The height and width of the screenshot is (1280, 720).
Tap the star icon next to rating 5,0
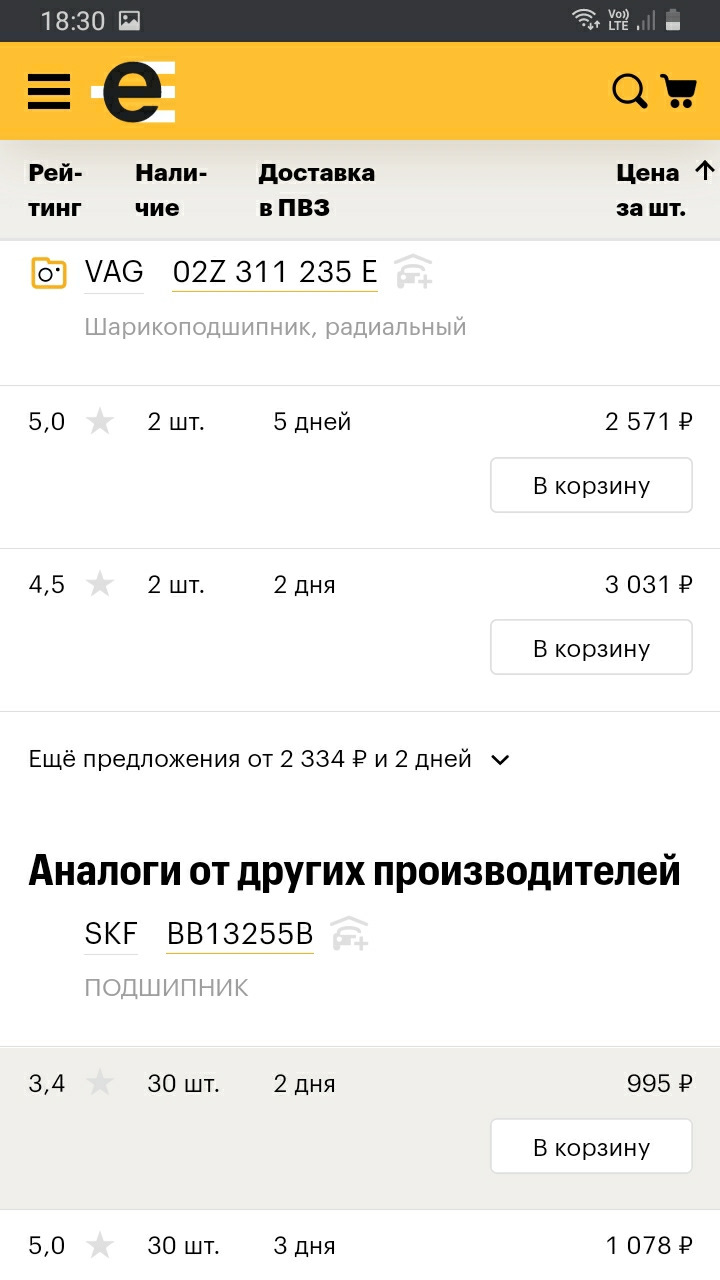coord(100,421)
